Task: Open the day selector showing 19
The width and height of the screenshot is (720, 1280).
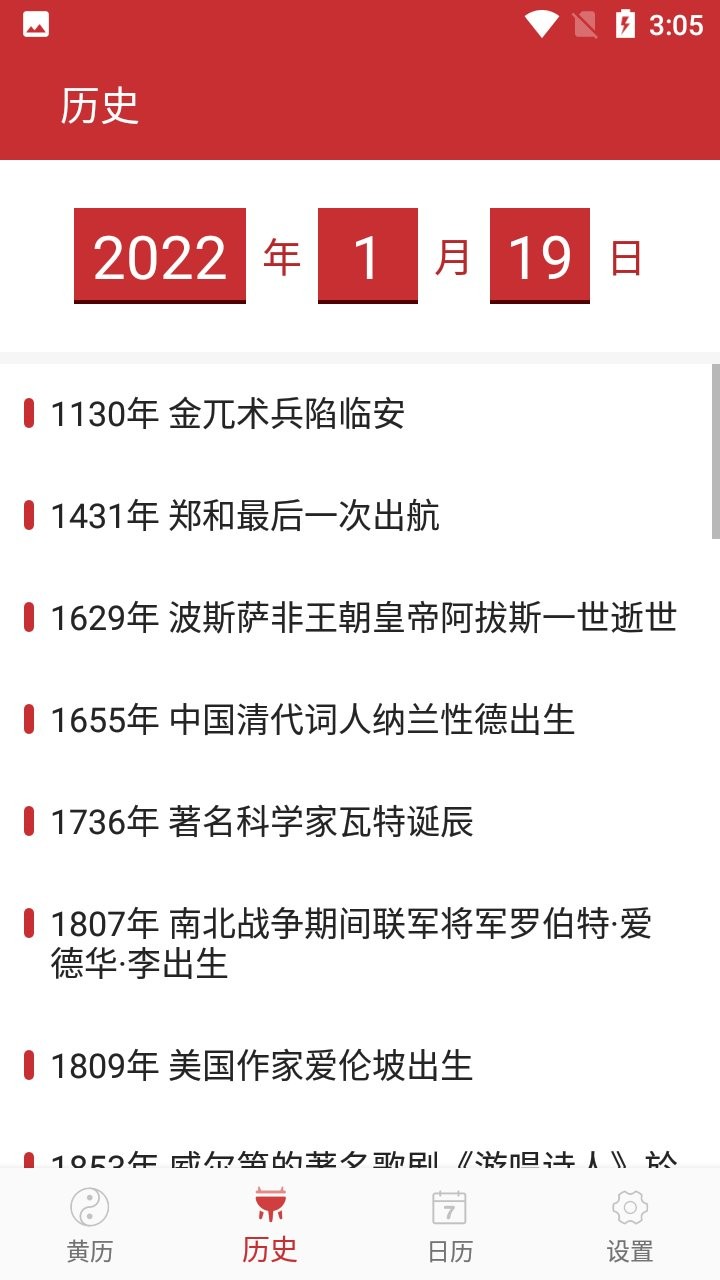Action: pyautogui.click(x=540, y=255)
